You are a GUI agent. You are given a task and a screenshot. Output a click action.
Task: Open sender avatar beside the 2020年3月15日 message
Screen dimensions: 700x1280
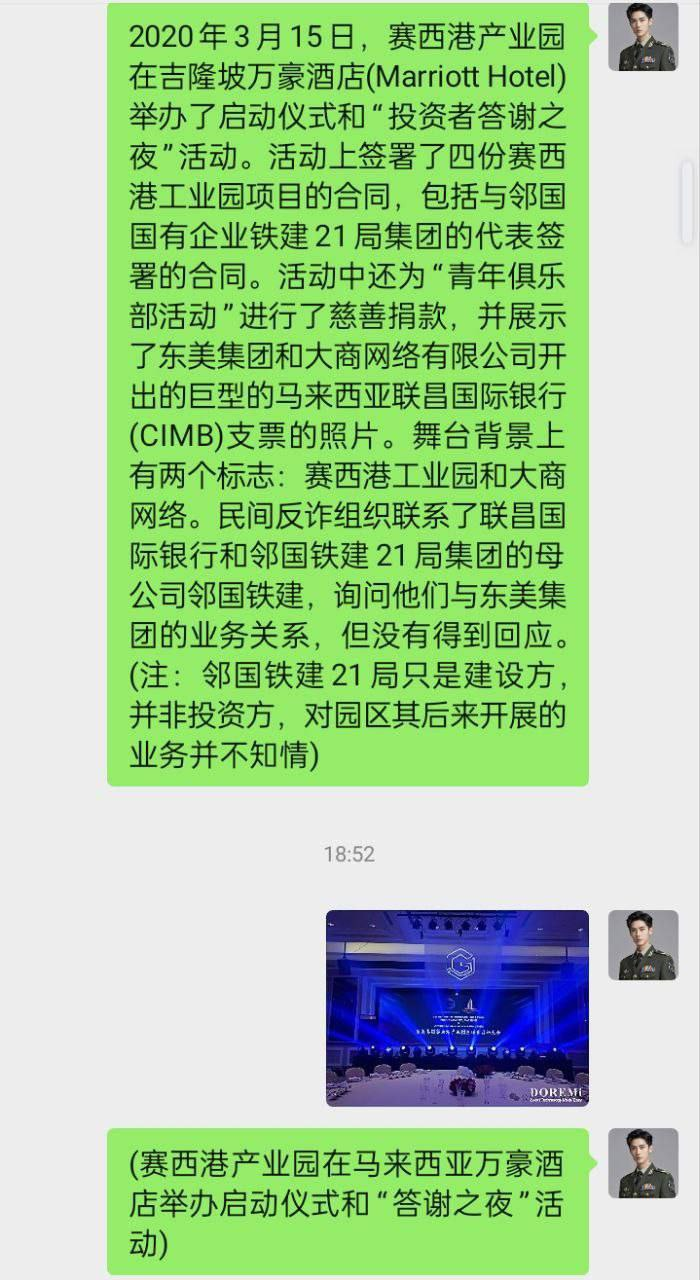(642, 37)
